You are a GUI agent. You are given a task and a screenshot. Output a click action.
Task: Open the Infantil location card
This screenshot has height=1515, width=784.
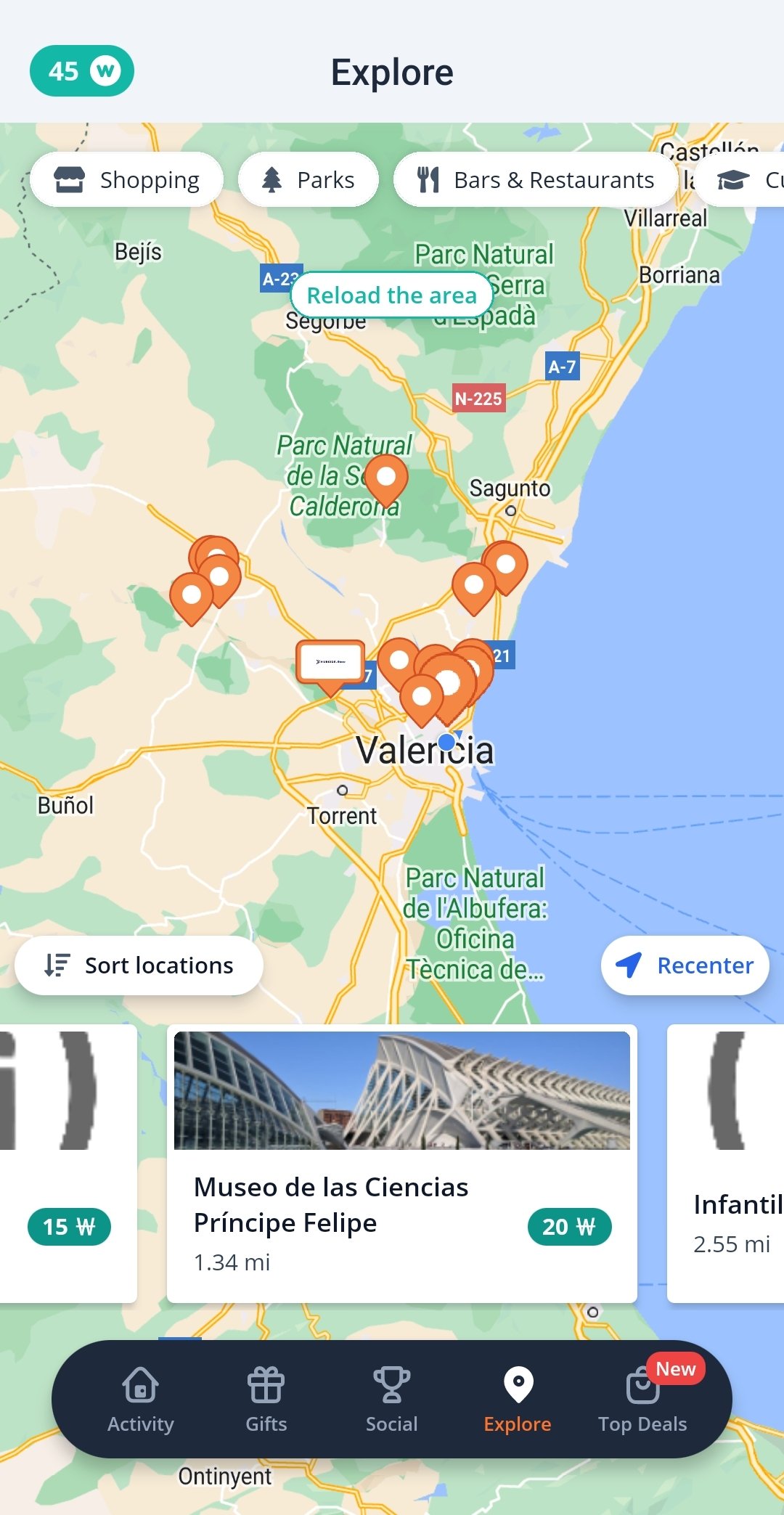pyautogui.click(x=726, y=1163)
